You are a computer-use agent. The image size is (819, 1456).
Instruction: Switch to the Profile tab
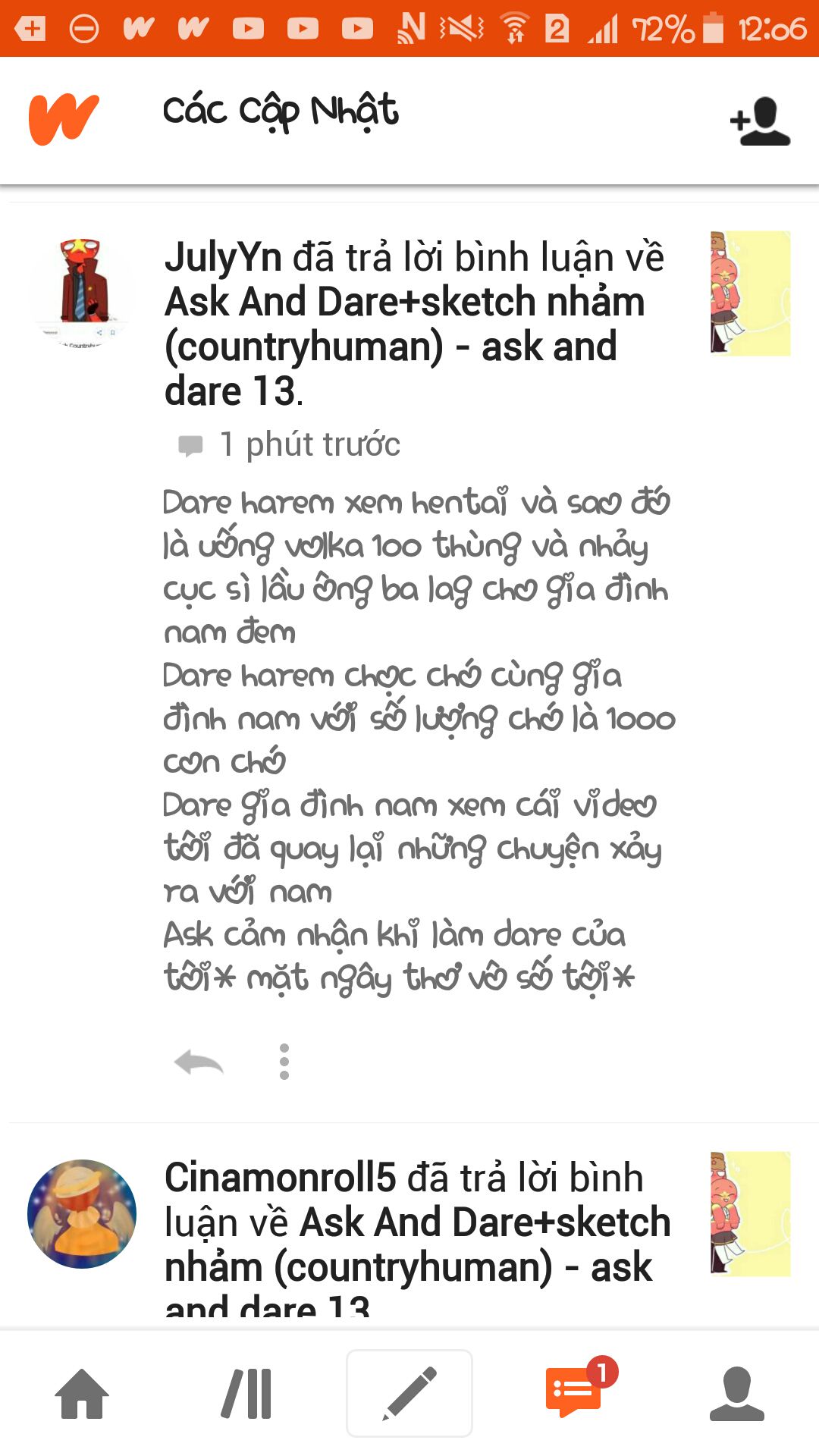pyautogui.click(x=736, y=1394)
